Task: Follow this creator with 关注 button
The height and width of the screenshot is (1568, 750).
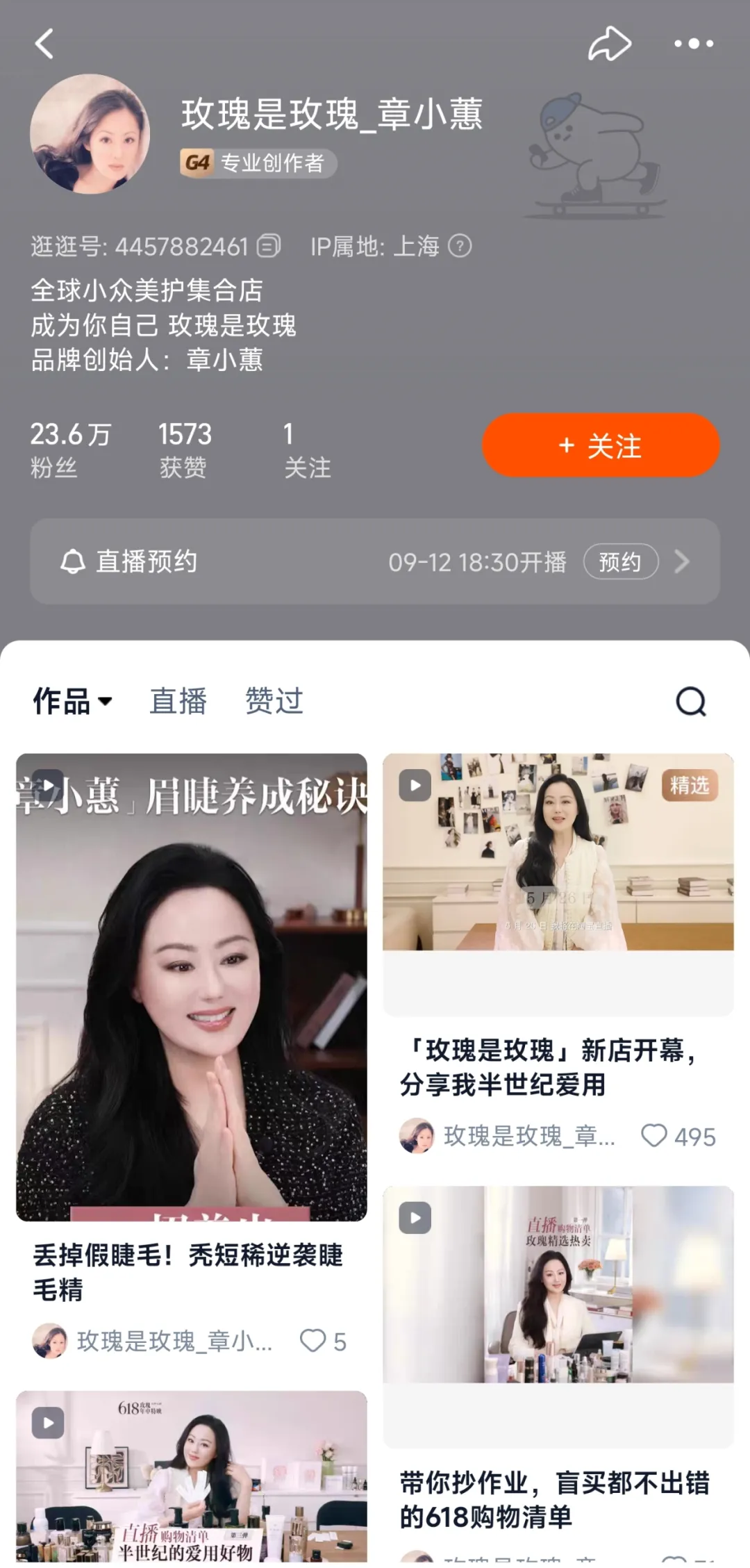Action: click(x=601, y=445)
